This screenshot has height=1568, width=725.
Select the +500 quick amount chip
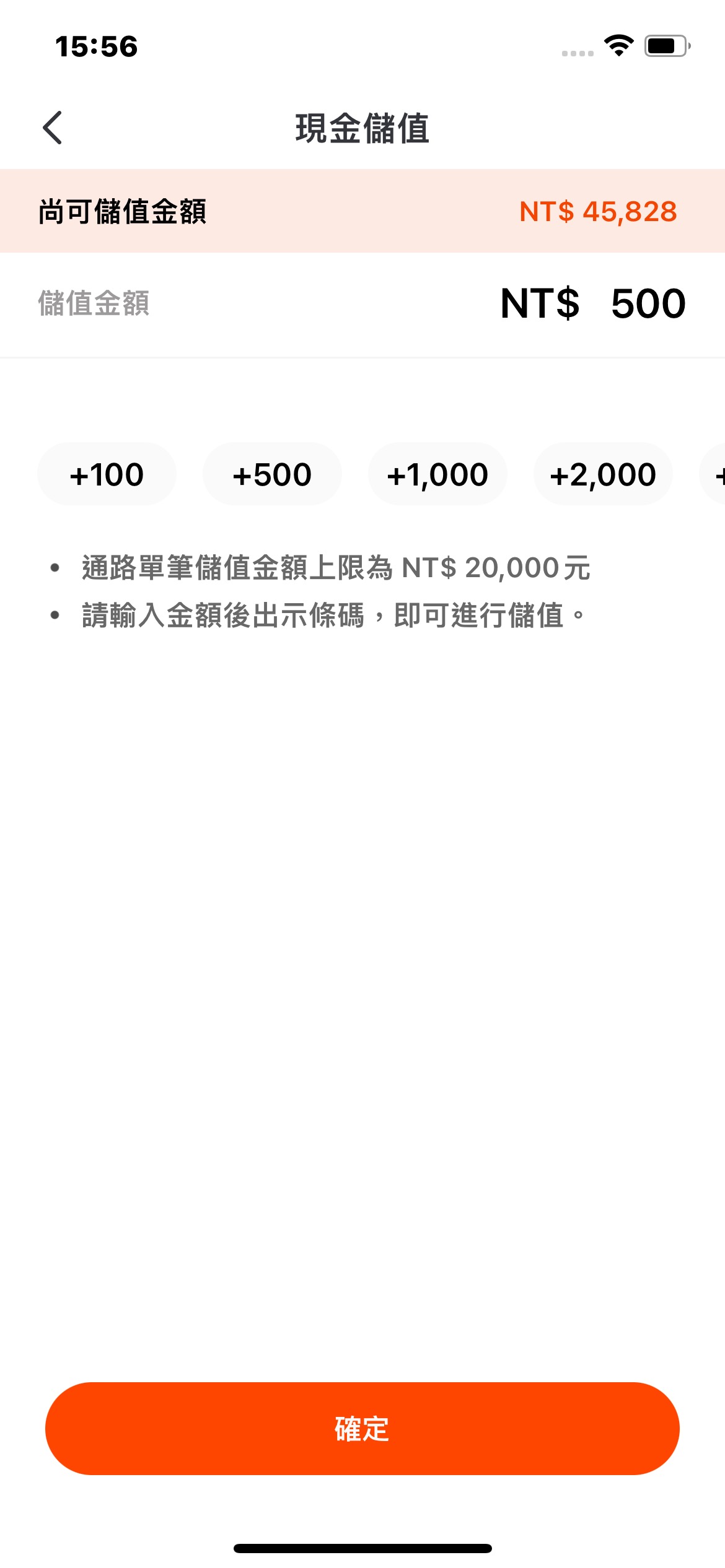[272, 474]
